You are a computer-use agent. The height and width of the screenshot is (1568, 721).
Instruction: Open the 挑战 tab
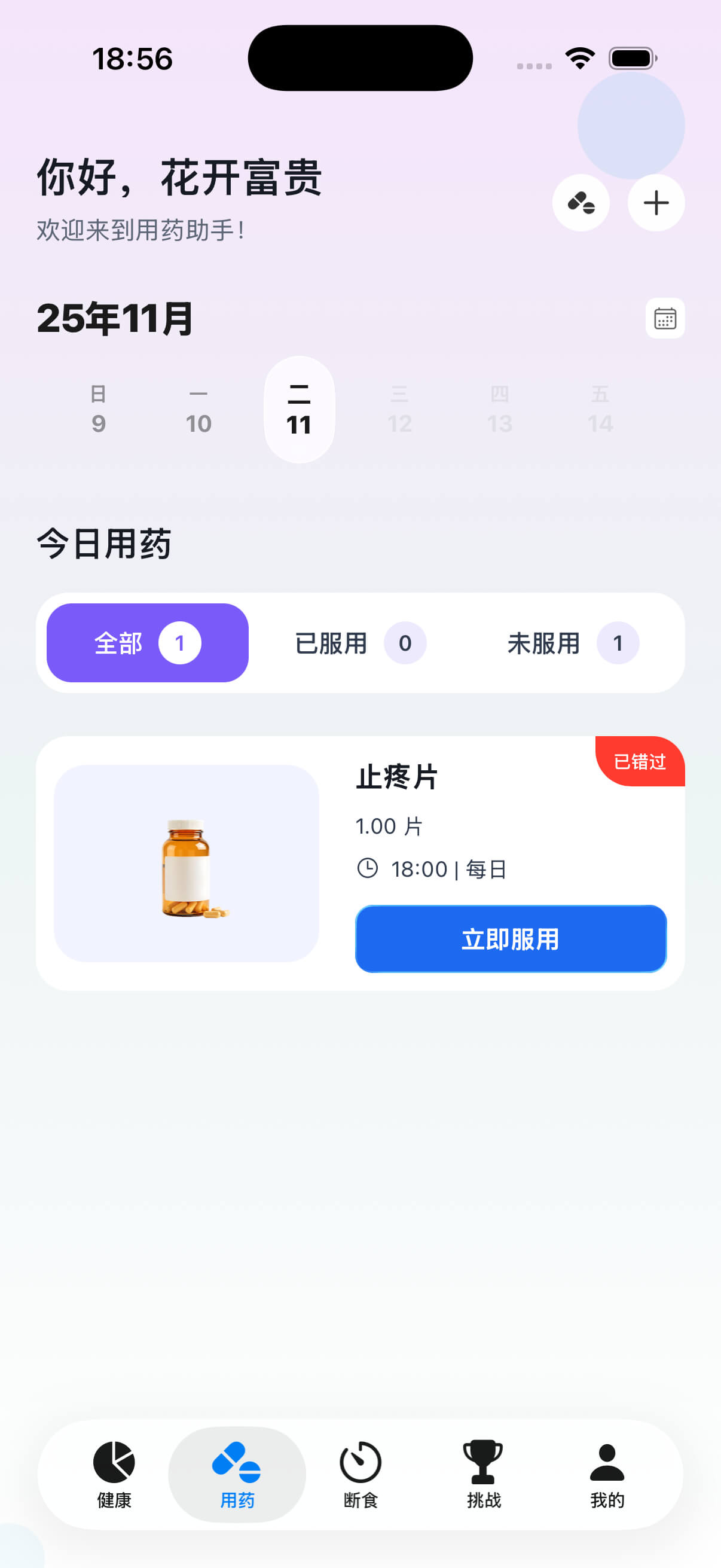(x=484, y=1474)
